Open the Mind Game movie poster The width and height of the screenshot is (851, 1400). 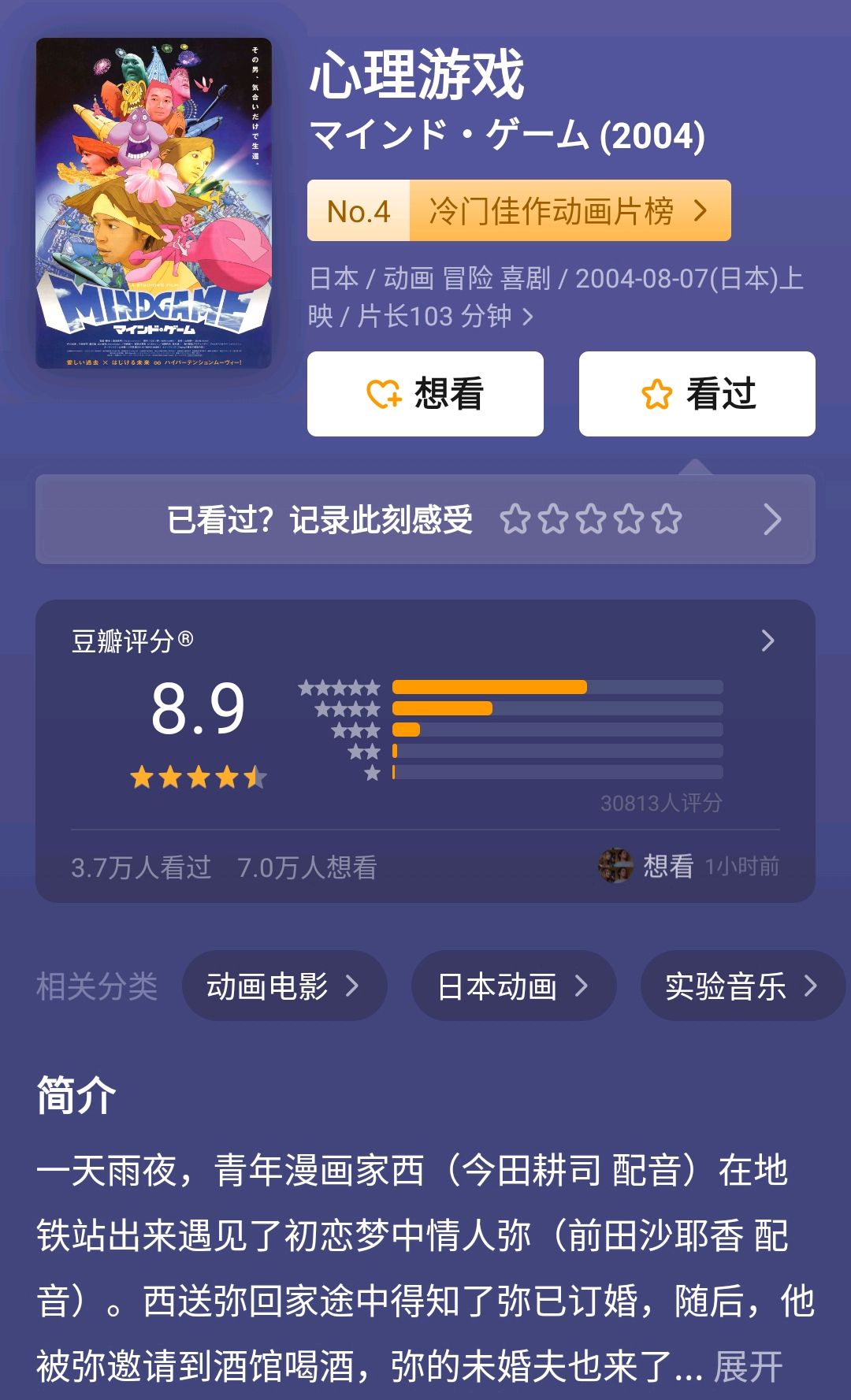point(154,203)
